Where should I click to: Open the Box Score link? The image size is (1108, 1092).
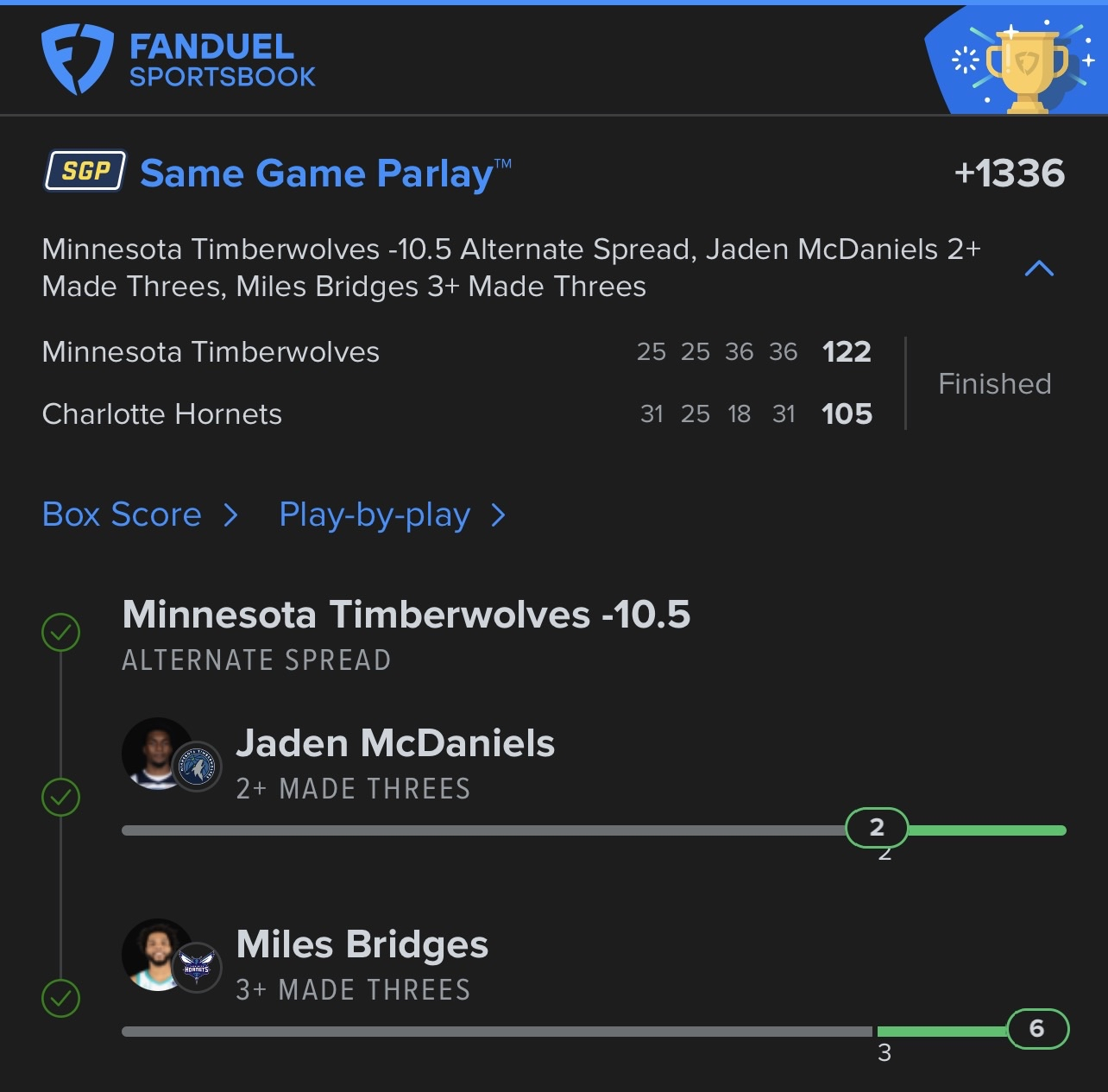[138, 514]
